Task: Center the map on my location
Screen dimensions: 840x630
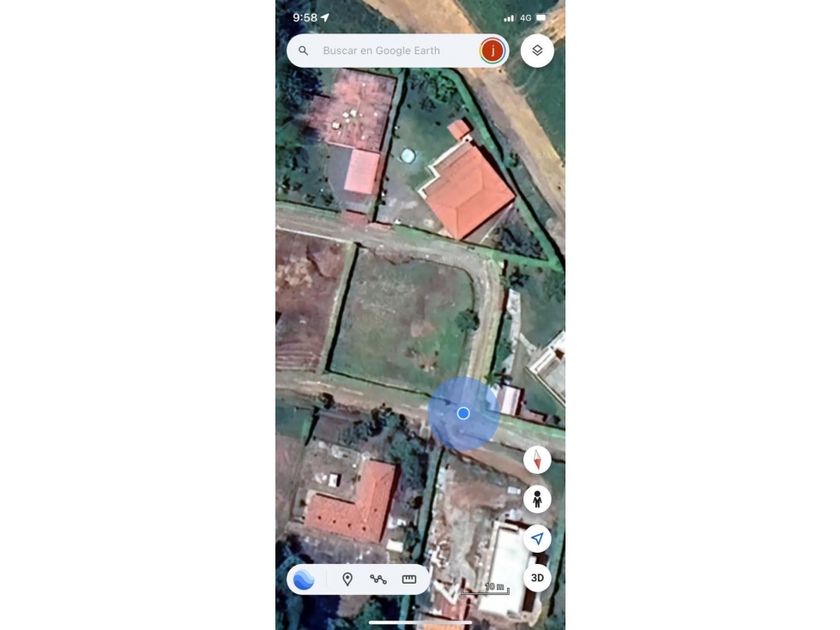Action: 537,538
